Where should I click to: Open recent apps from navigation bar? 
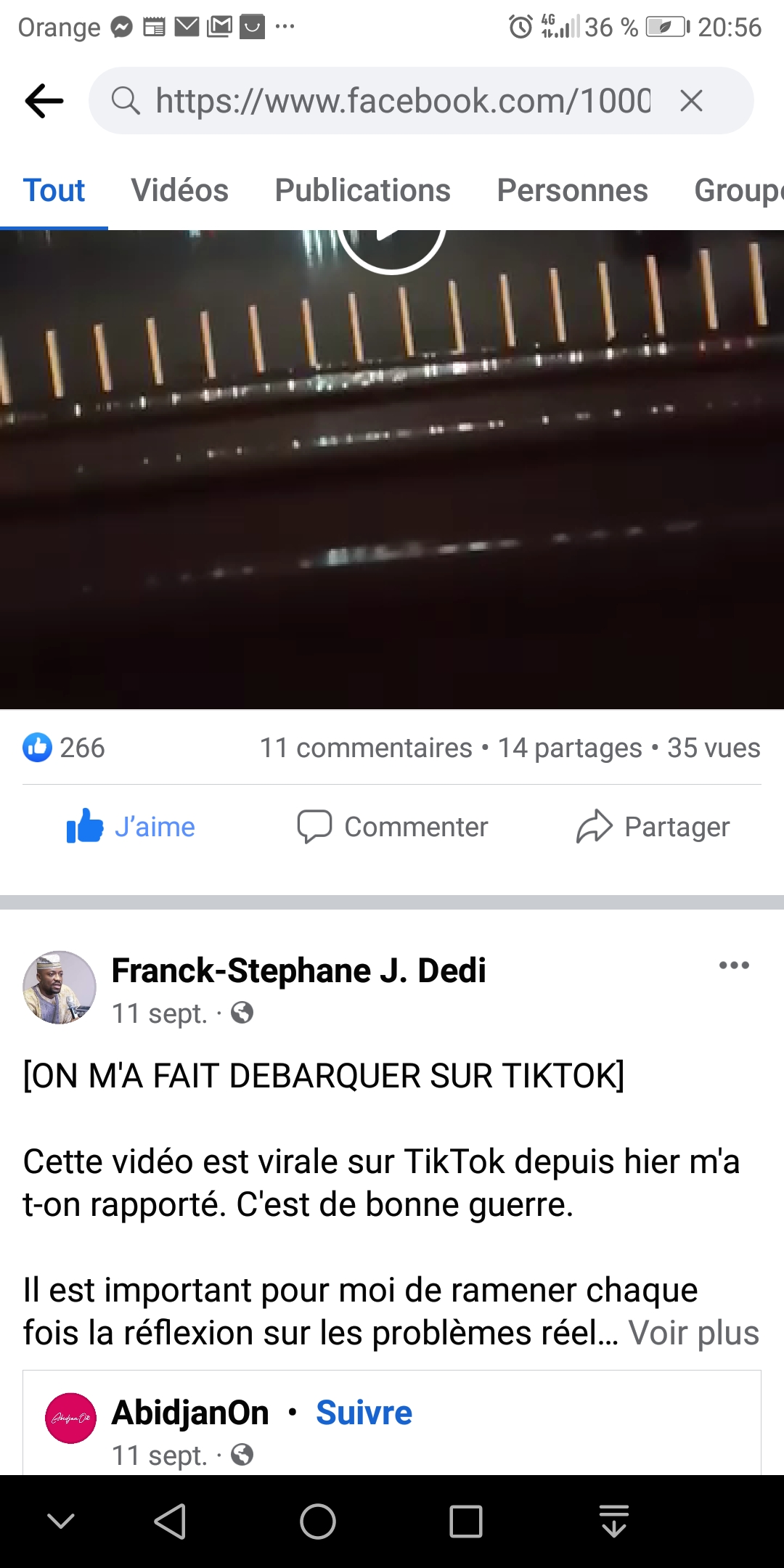click(x=465, y=1522)
